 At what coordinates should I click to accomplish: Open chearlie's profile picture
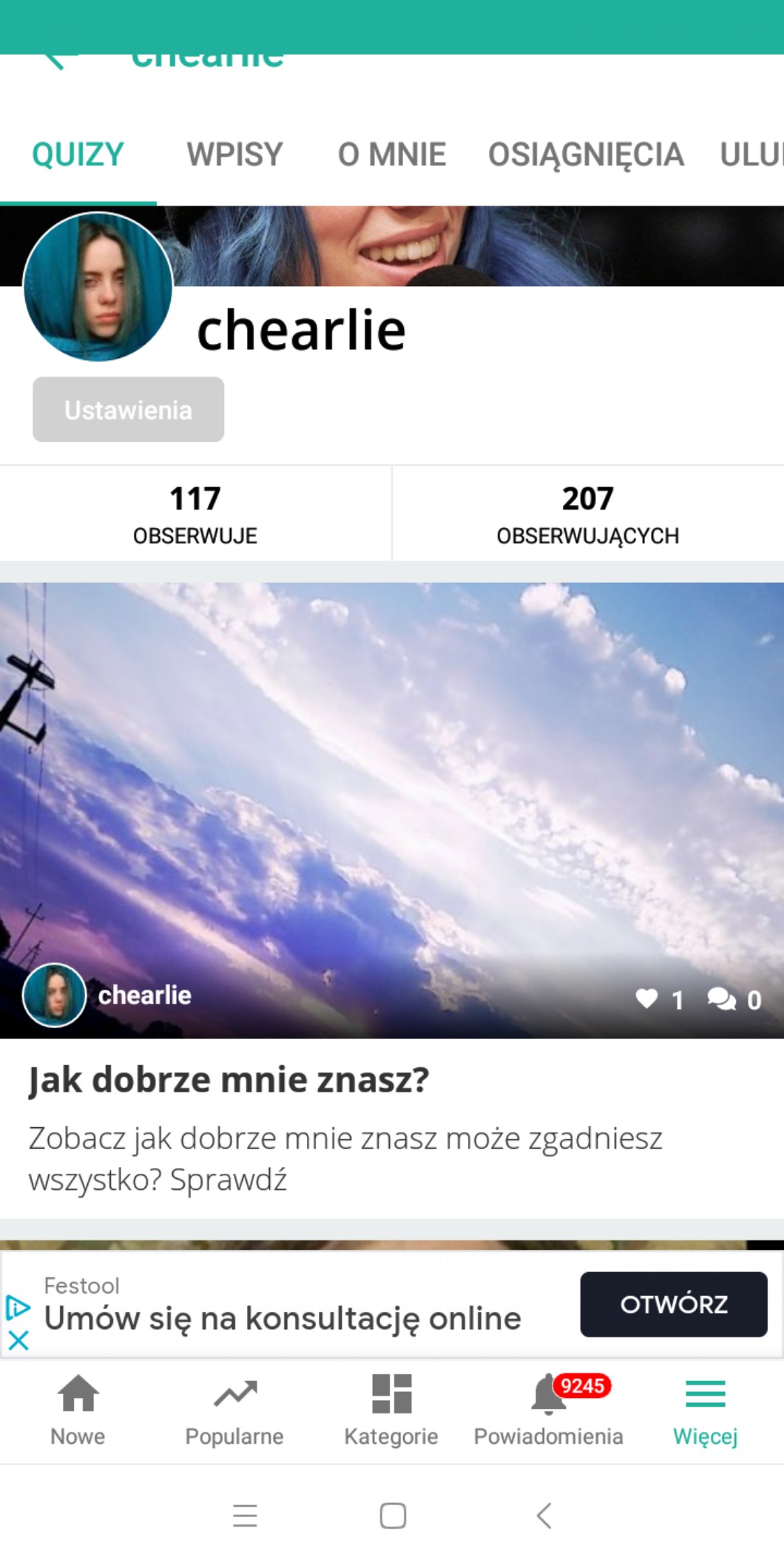tap(98, 287)
